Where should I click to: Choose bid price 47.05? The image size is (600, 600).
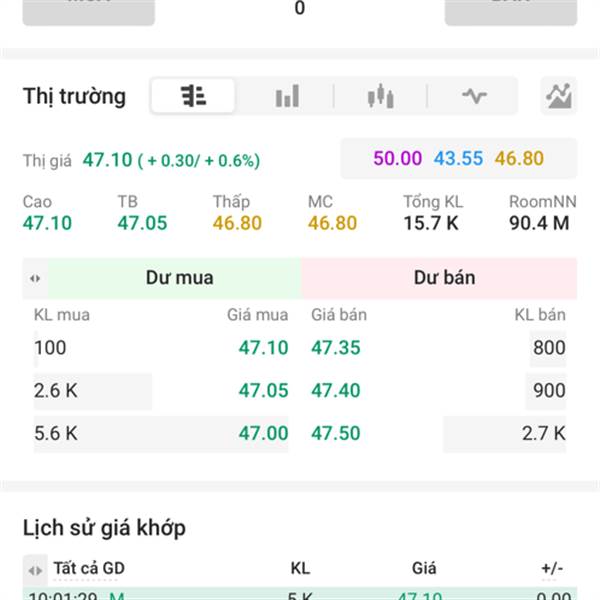263,391
